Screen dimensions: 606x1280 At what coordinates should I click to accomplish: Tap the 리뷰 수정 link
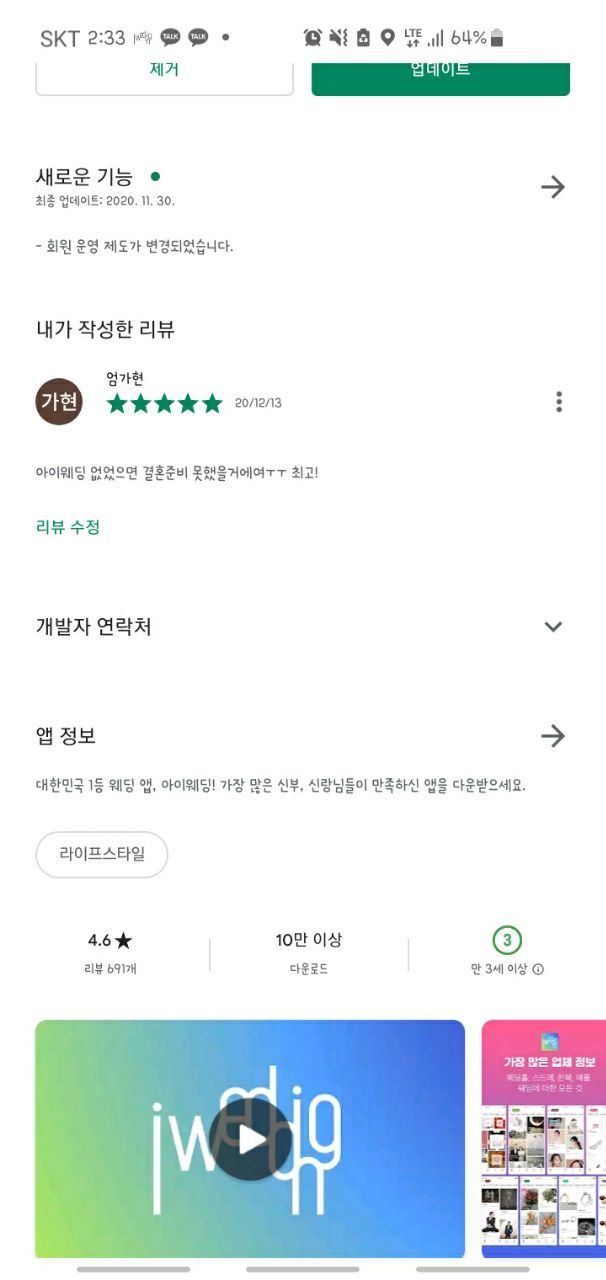click(68, 527)
